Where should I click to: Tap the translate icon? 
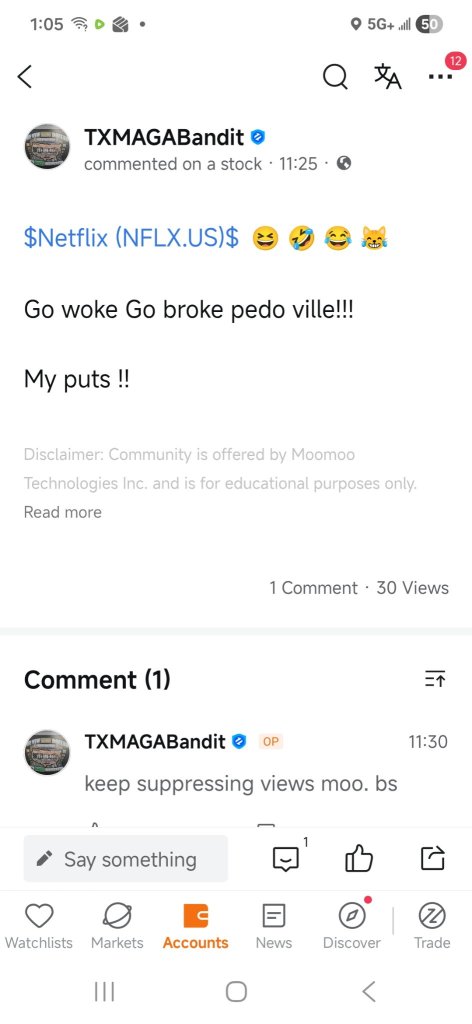click(388, 77)
